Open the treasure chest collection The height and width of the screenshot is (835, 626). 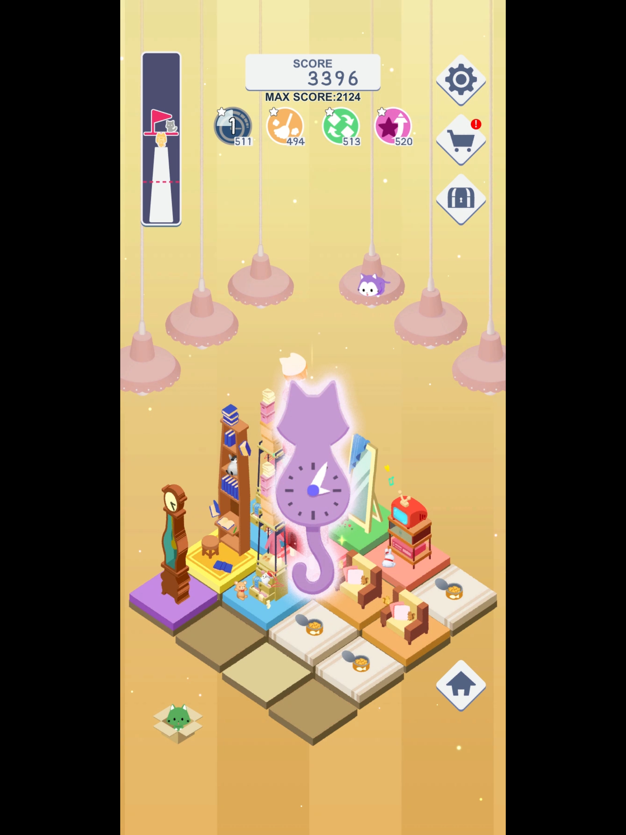pos(460,199)
